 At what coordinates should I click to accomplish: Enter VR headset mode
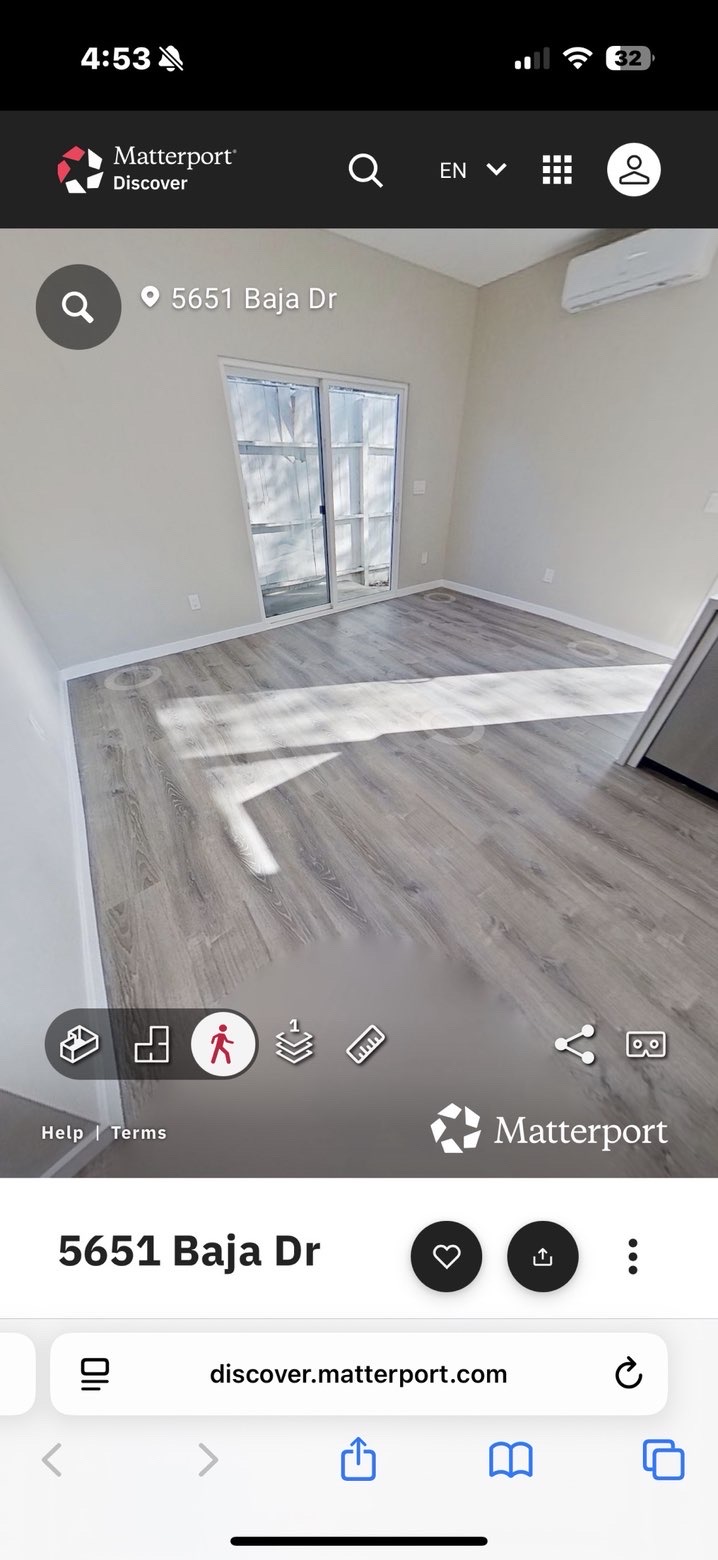pos(646,1045)
